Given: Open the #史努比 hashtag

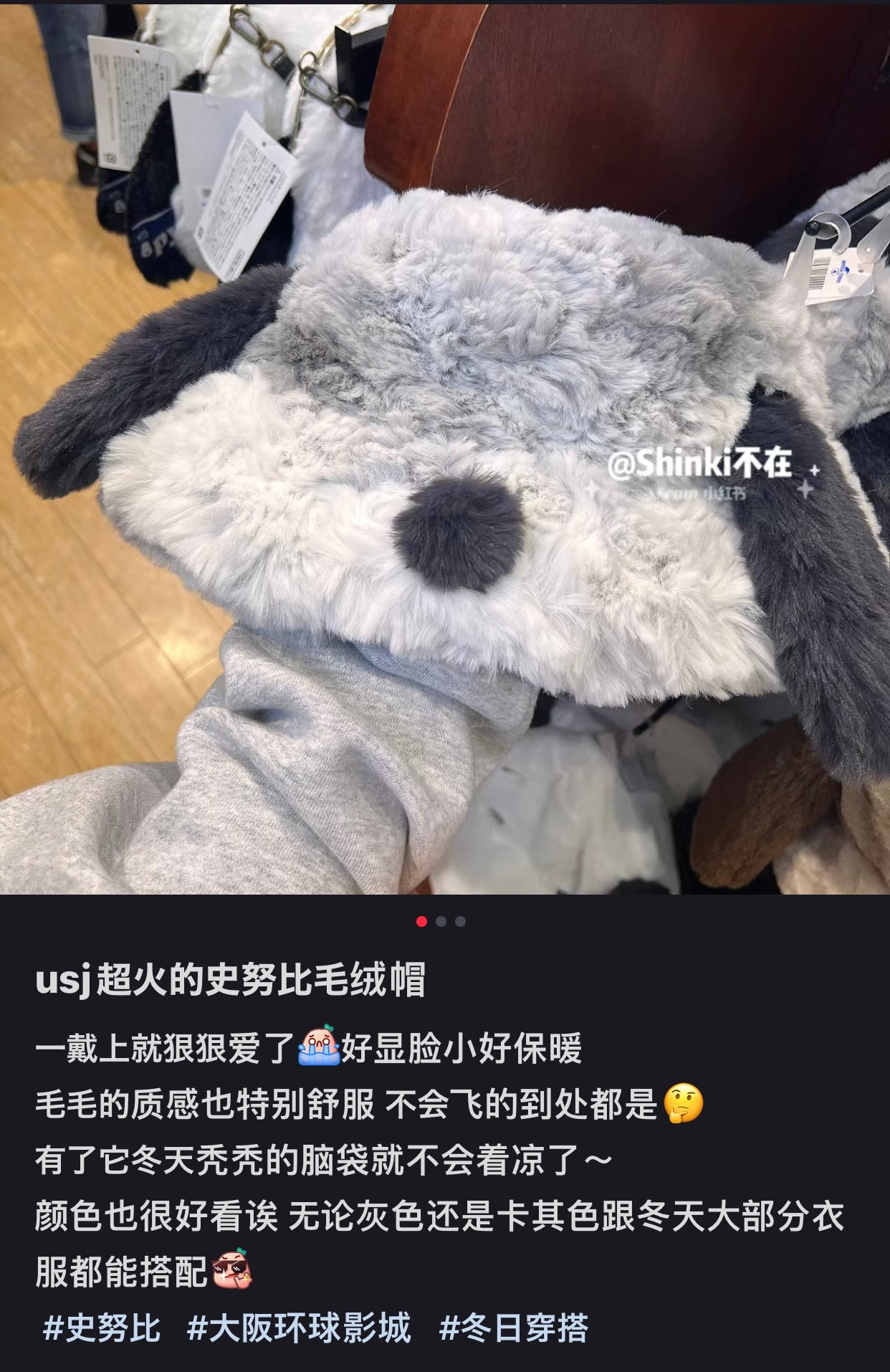Looking at the screenshot, I should (102, 1328).
